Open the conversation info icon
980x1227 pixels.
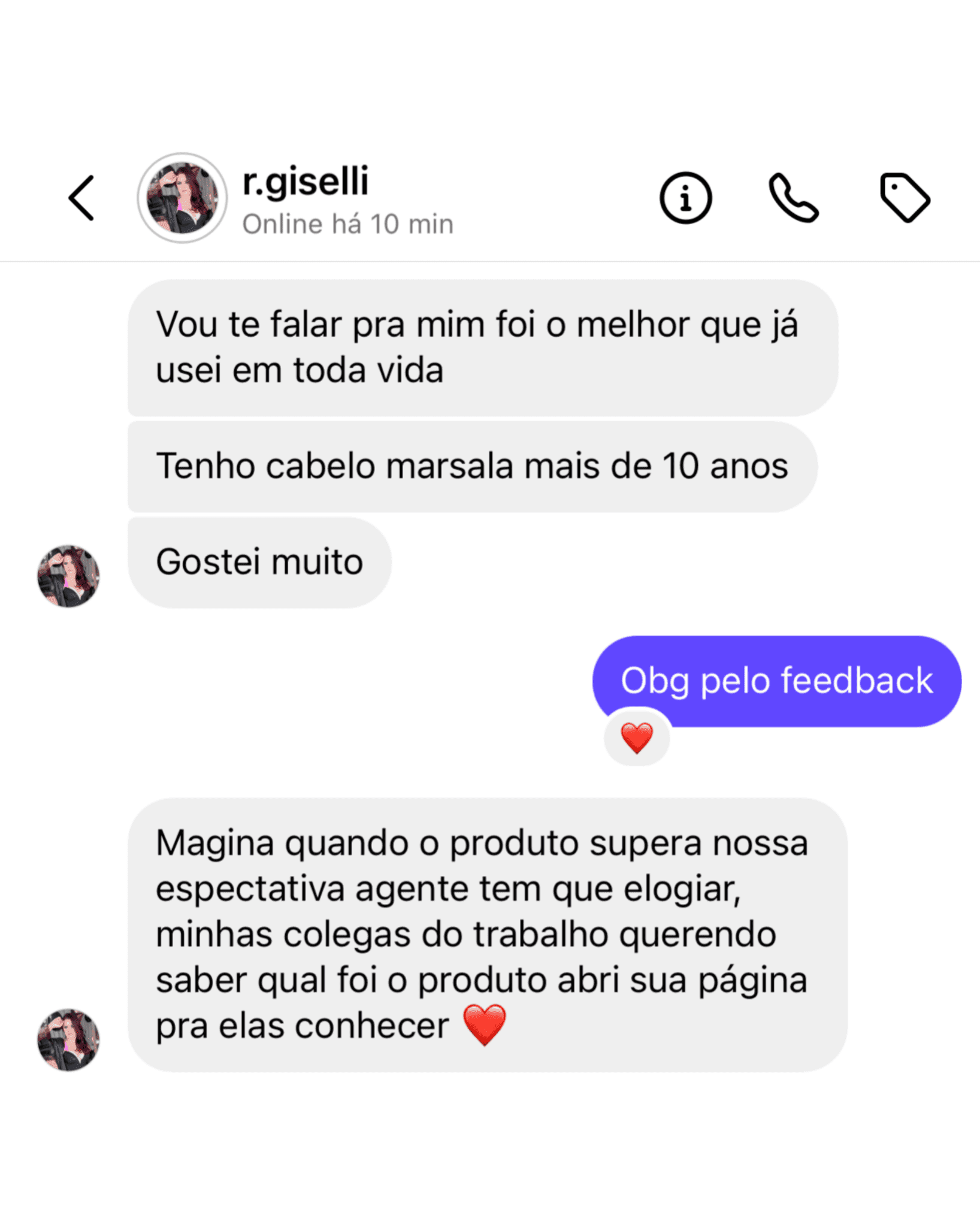click(685, 198)
